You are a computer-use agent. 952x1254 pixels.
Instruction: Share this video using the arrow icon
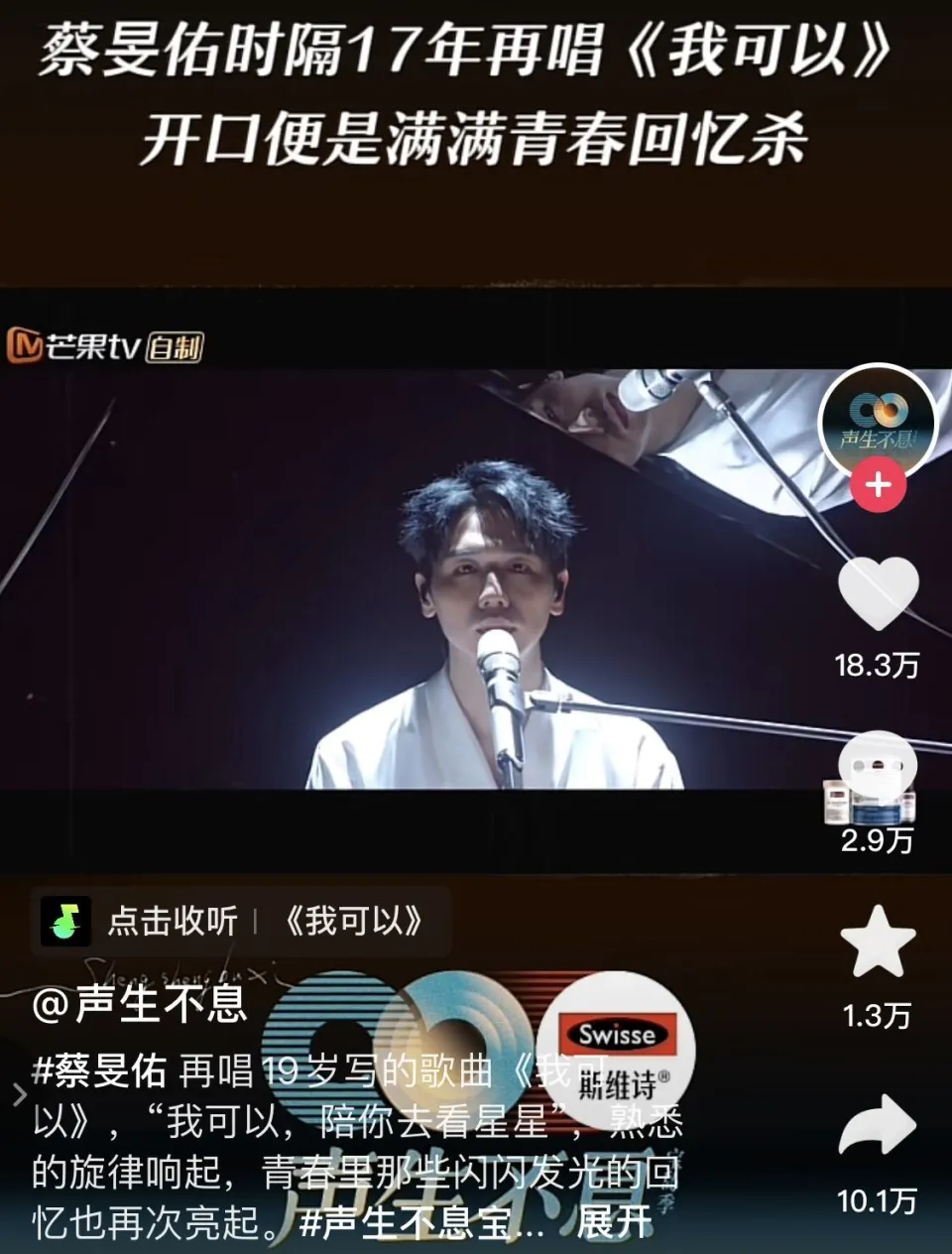[878, 1128]
